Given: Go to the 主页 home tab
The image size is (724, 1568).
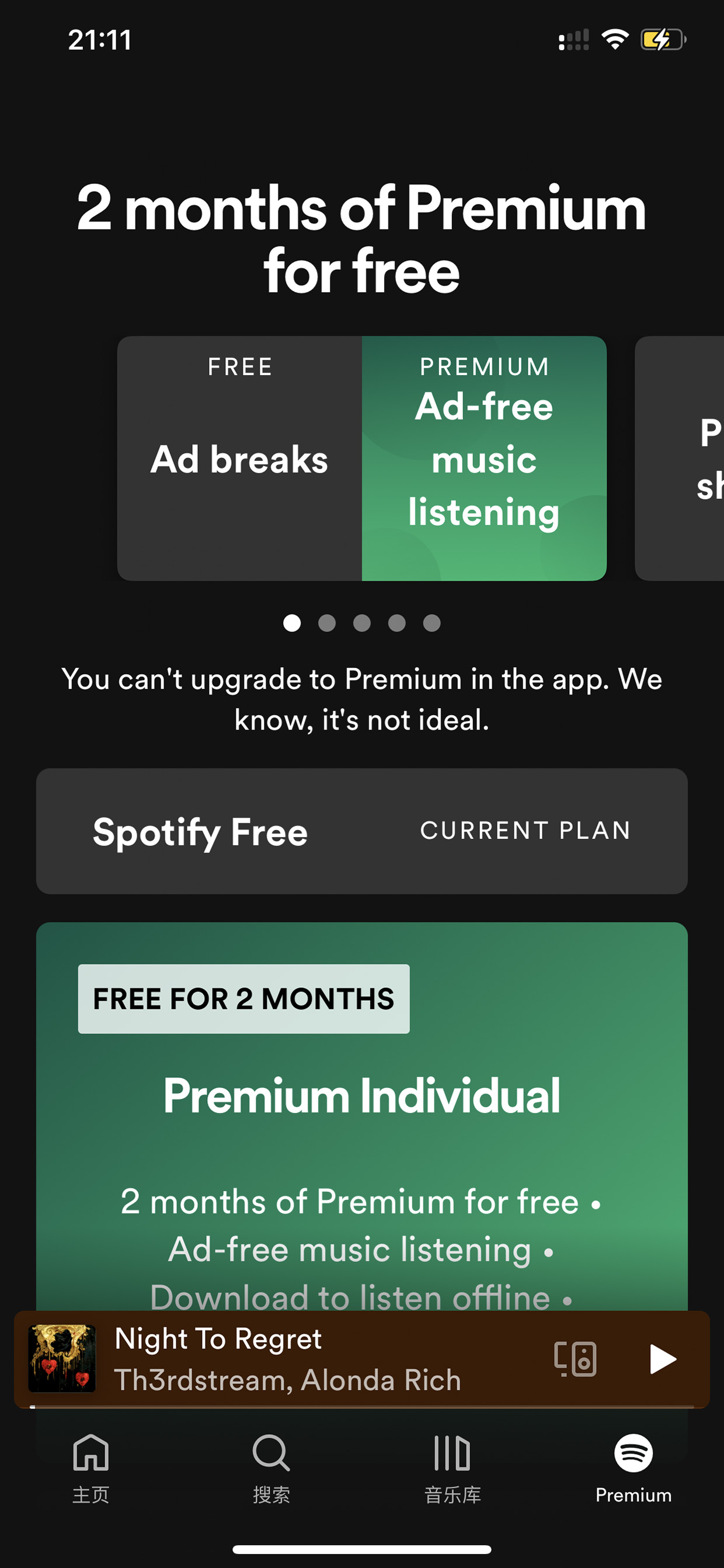Looking at the screenshot, I should pyautogui.click(x=90, y=1468).
